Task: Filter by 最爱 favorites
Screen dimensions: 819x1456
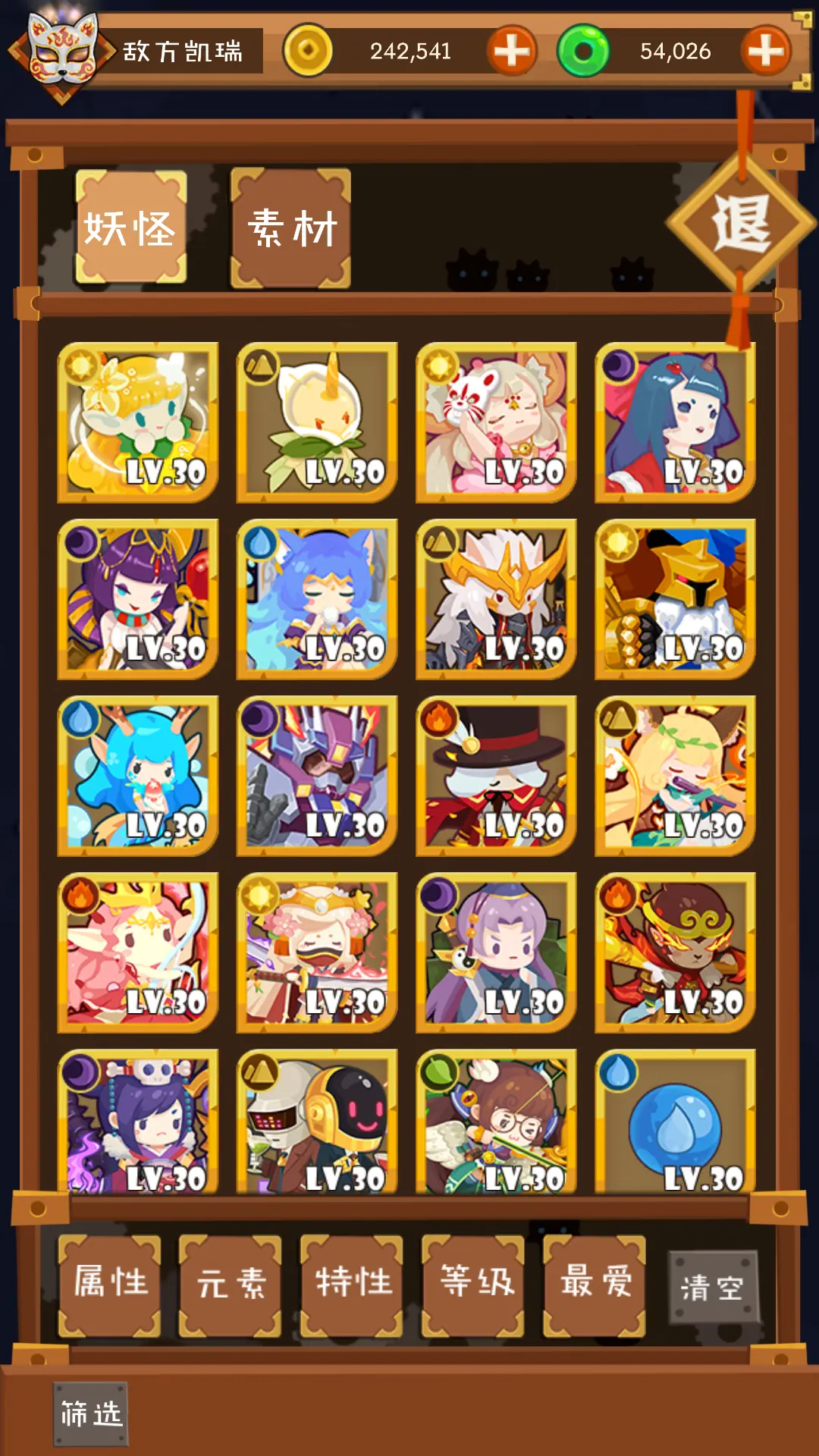Action: point(595,1285)
